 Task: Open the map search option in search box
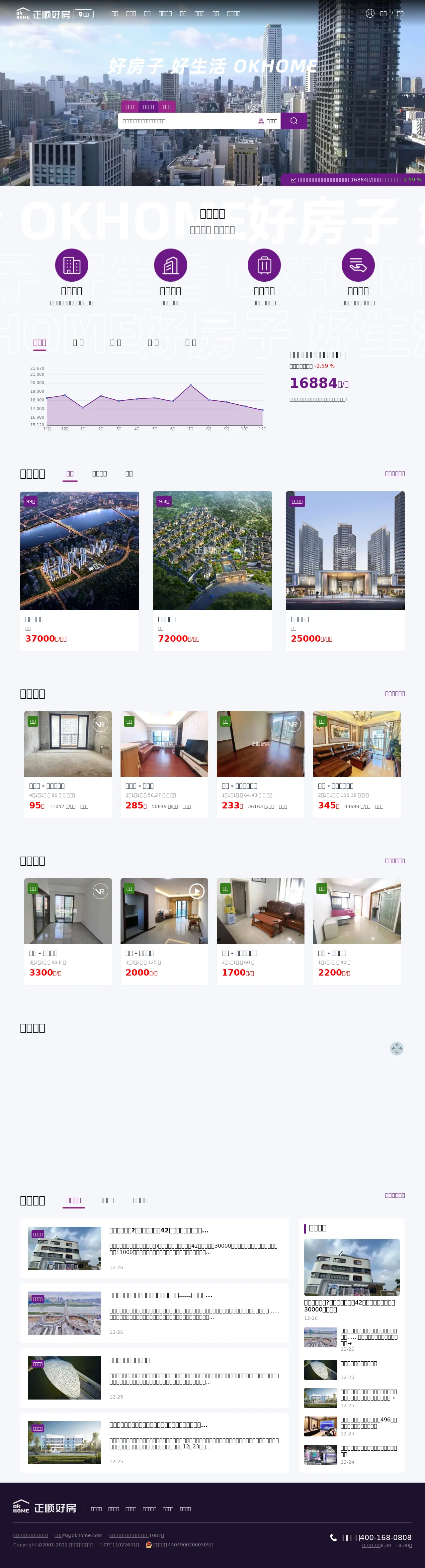(x=268, y=121)
